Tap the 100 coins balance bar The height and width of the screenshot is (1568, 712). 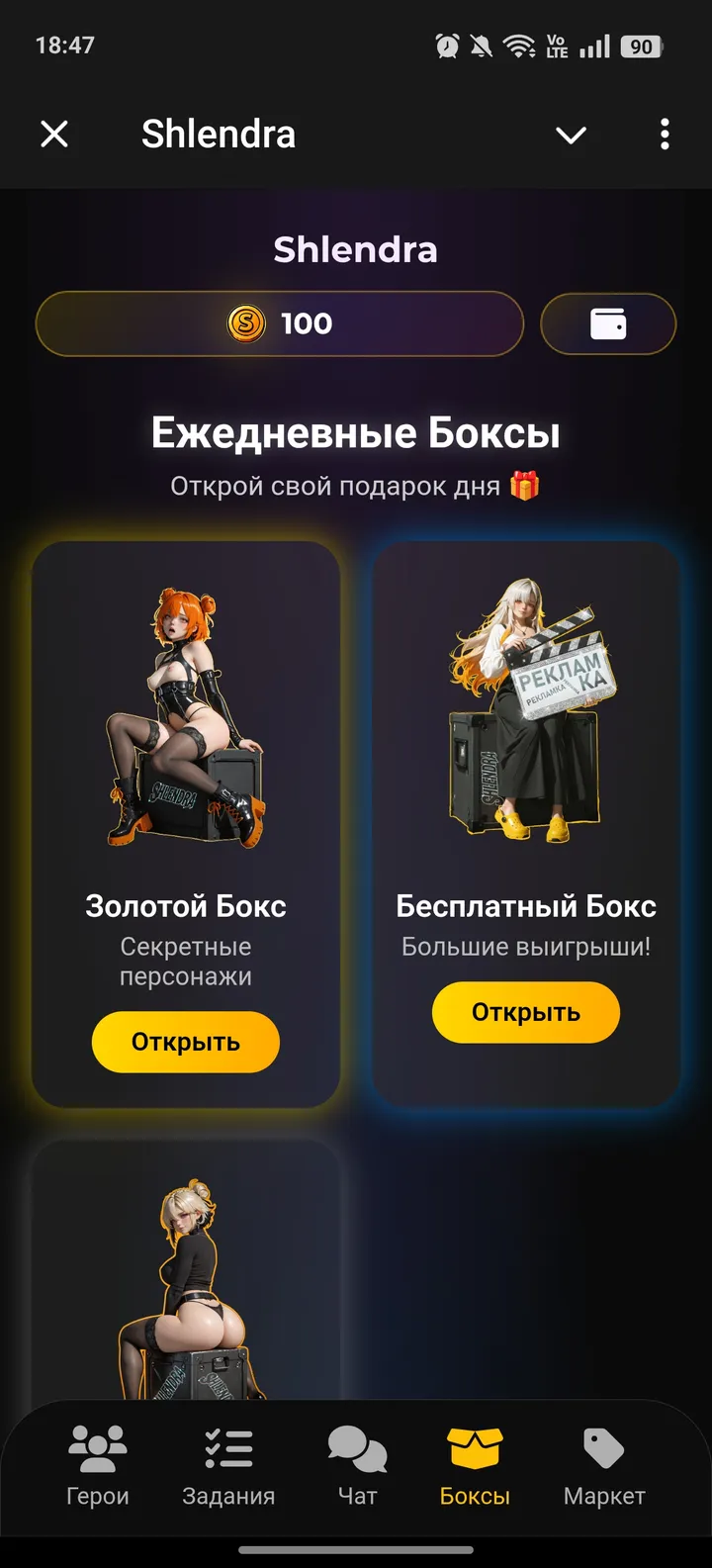[x=280, y=323]
